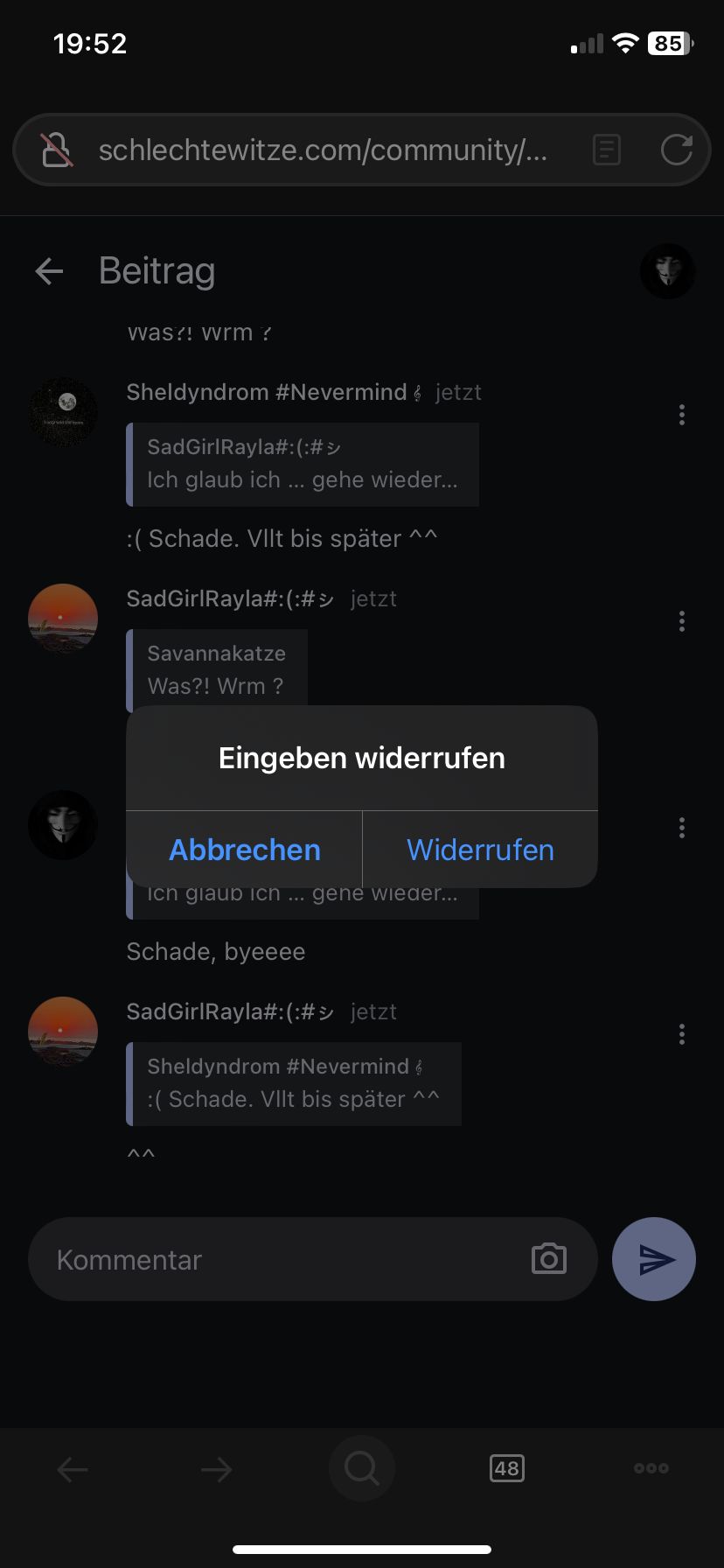Screen dimensions: 724x1568
Task: Go back from the Beitrag page
Action: 50,271
